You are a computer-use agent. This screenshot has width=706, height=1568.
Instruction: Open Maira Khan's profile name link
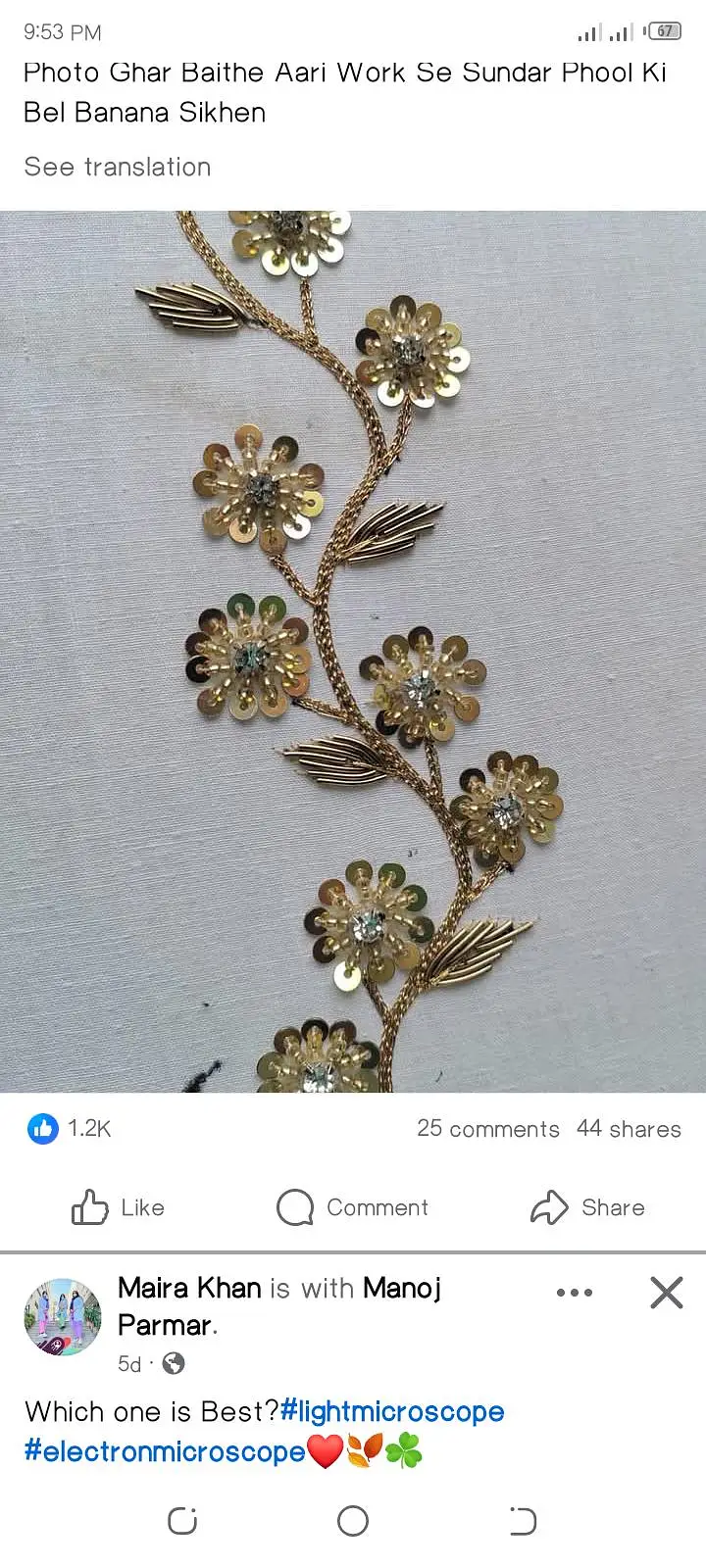(x=189, y=1288)
